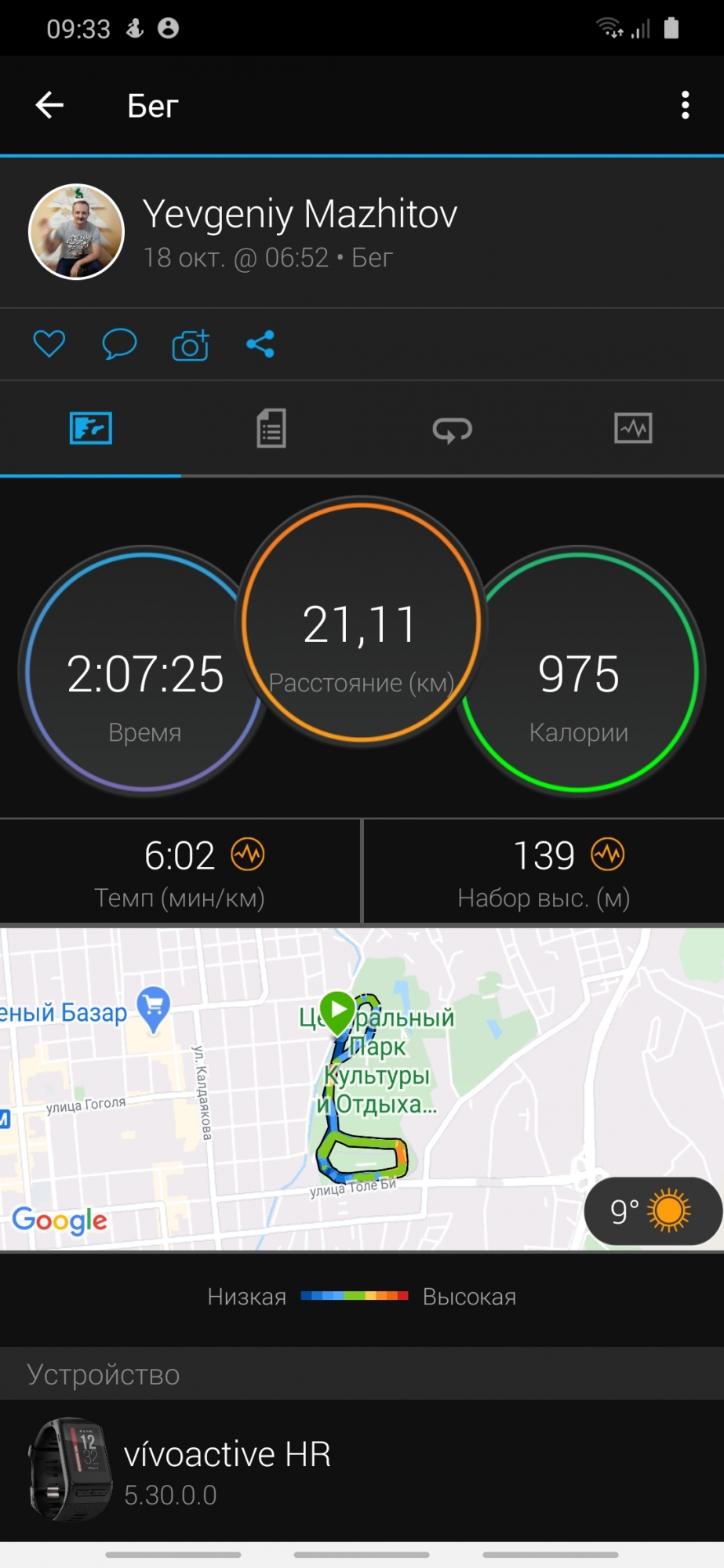Switch to the stats details tab
Viewport: 724px width, 1568px height.
point(271,429)
